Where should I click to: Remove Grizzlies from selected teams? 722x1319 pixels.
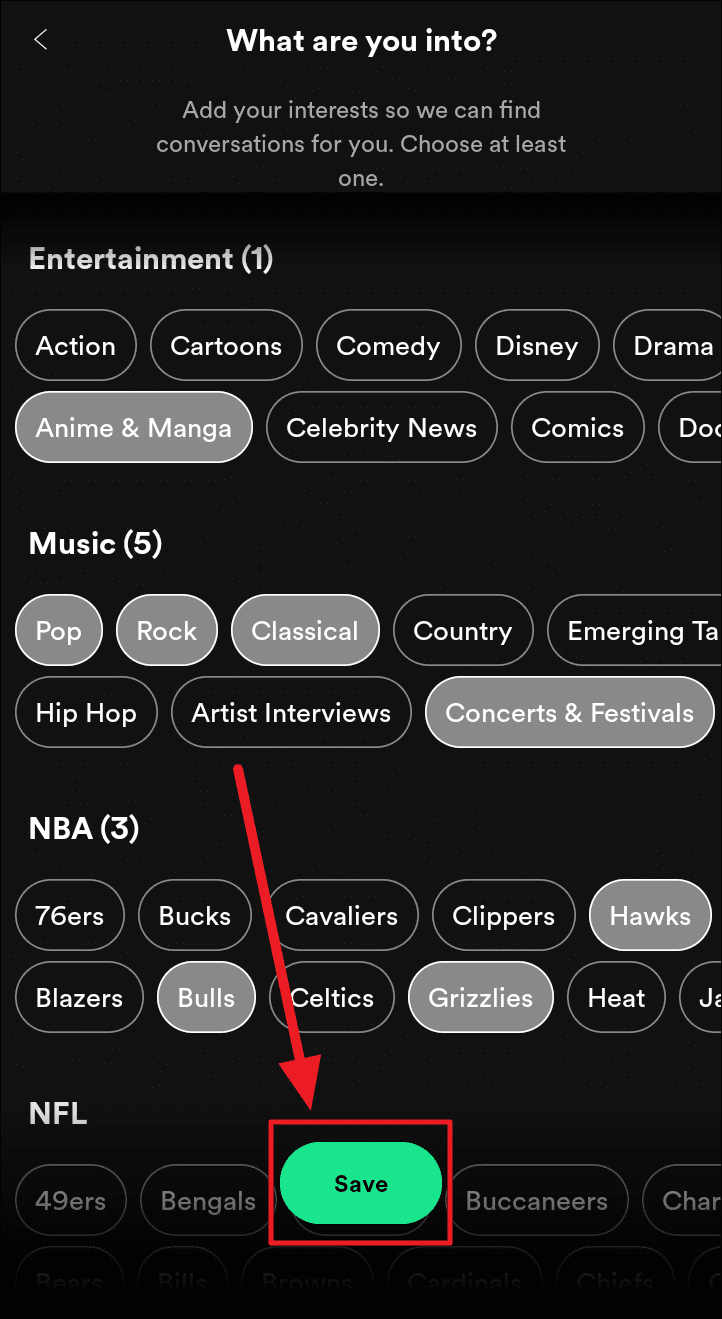481,998
